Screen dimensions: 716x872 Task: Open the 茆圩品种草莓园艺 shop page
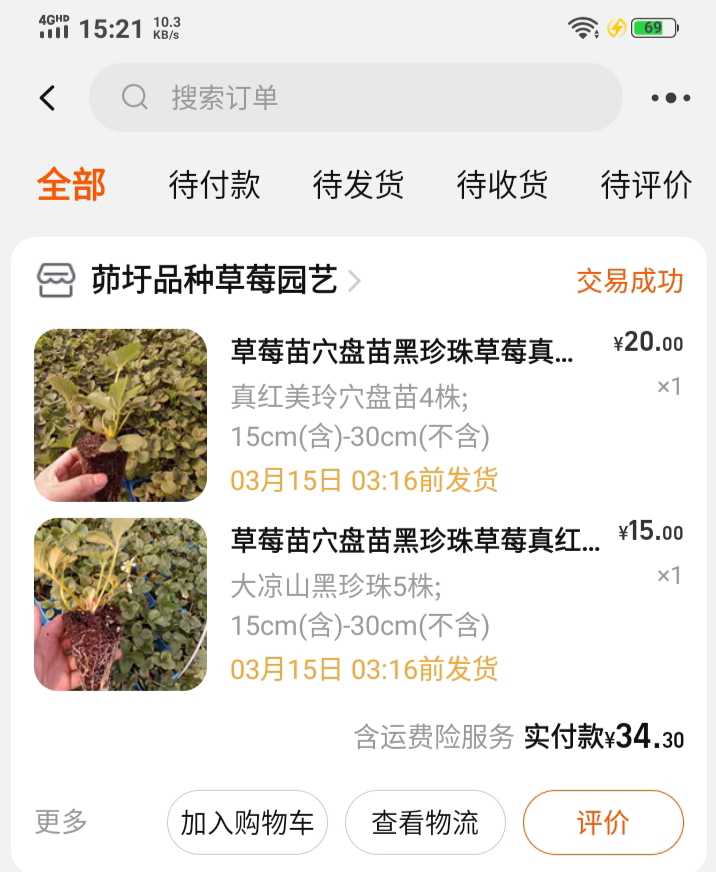[213, 280]
